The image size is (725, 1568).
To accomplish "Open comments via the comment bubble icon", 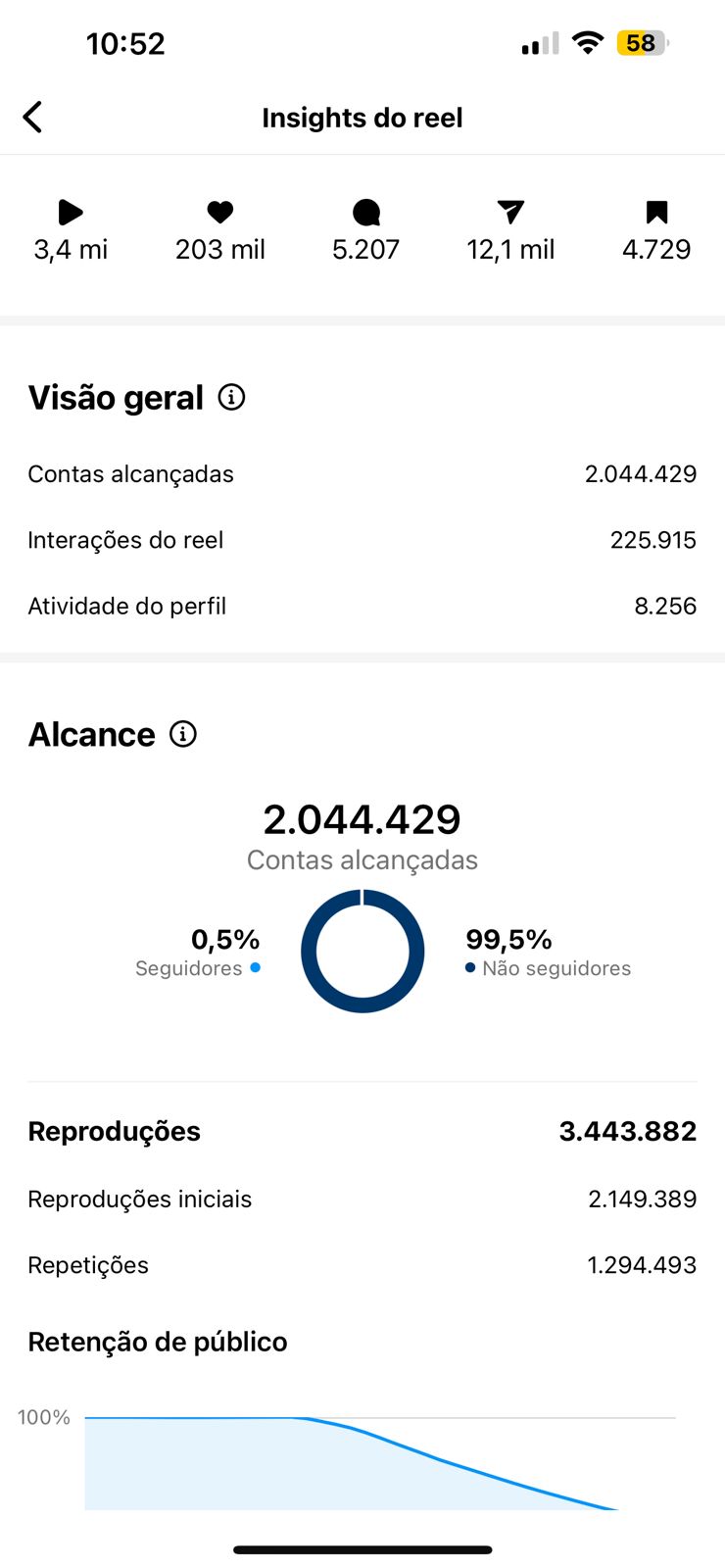I will [365, 212].
